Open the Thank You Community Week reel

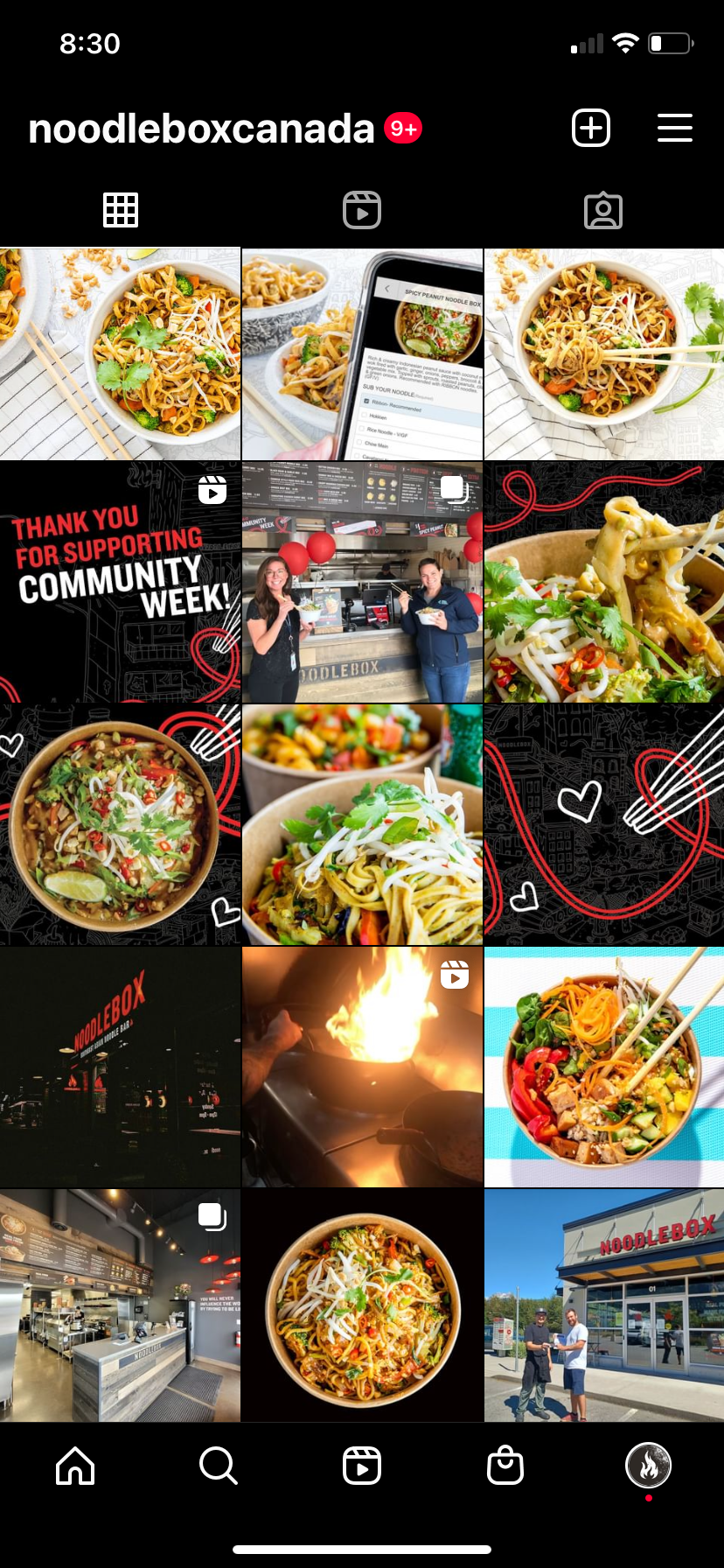coord(120,582)
